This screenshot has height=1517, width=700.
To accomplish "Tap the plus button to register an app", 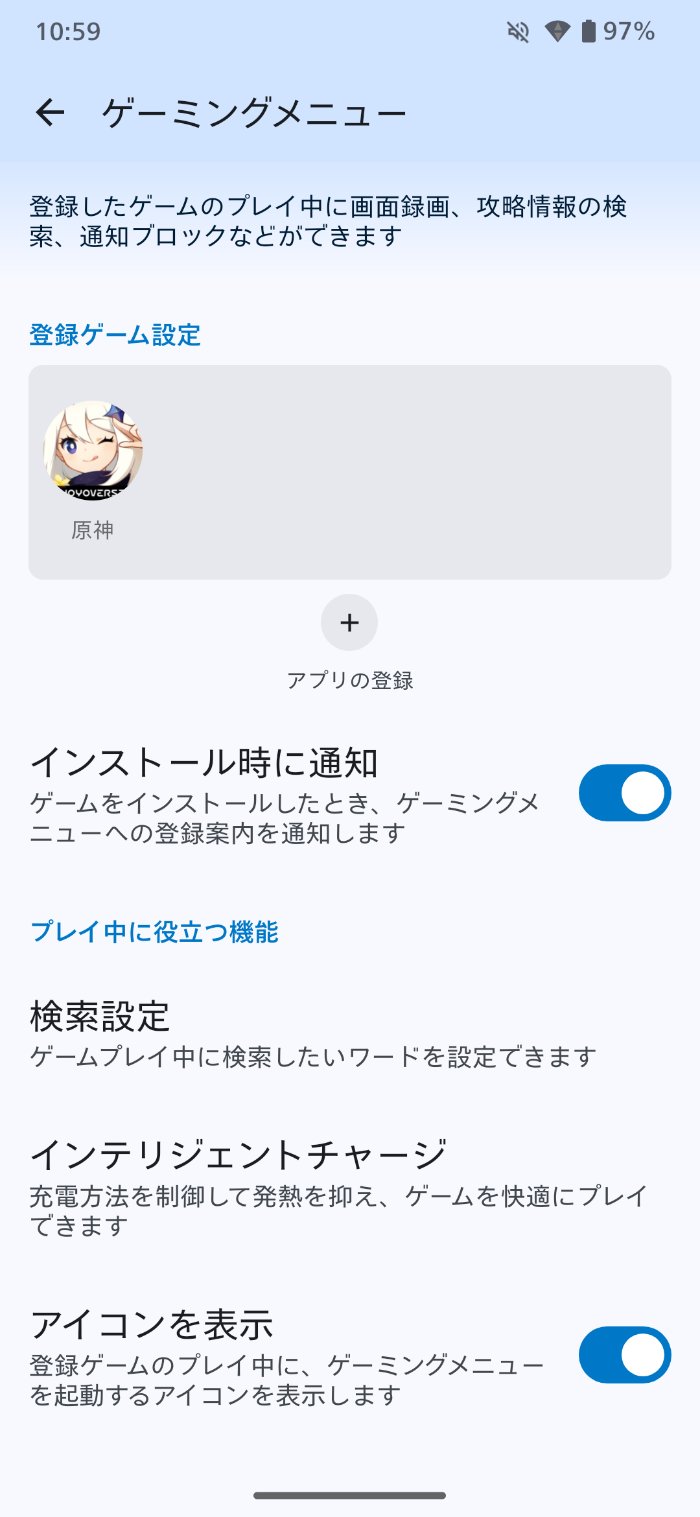I will (349, 623).
